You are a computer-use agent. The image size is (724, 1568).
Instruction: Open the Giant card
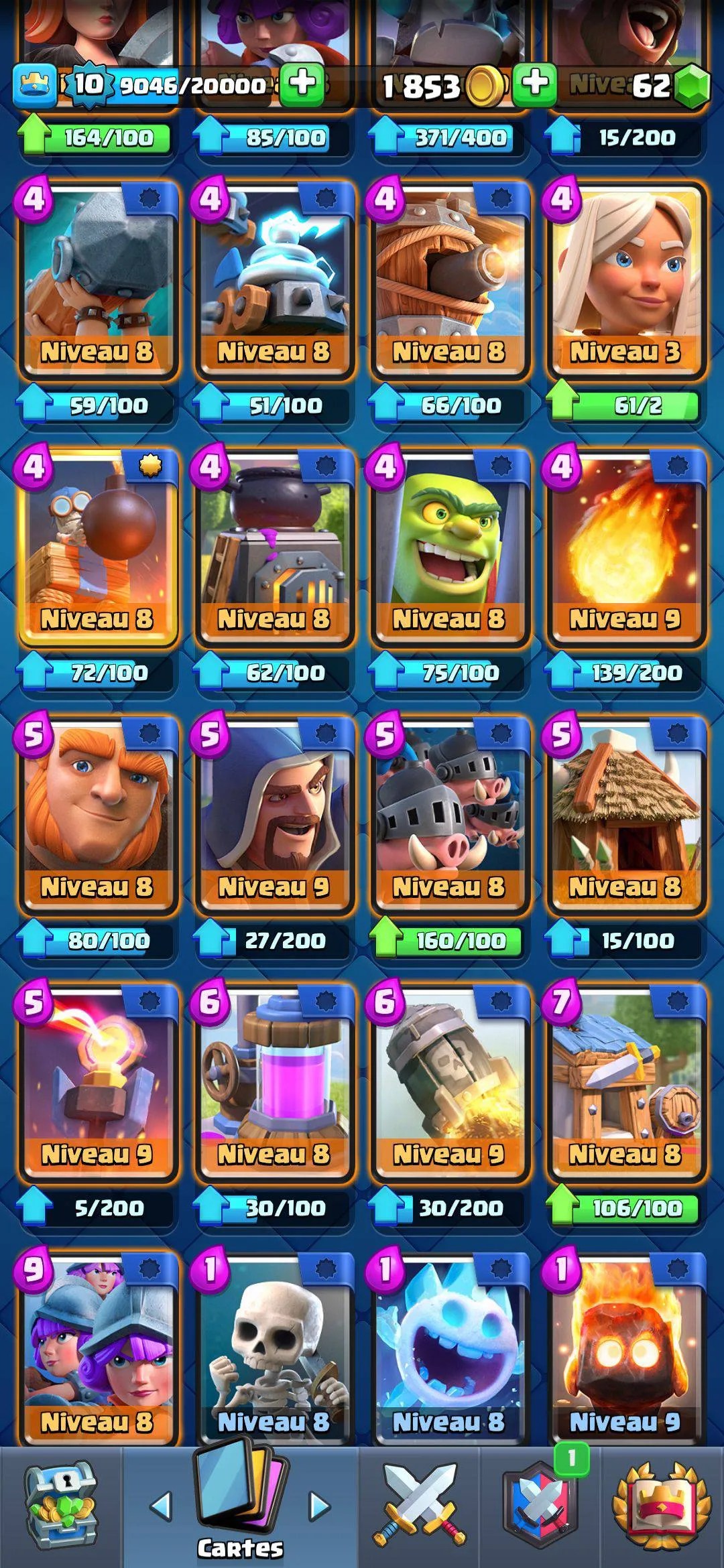[x=98, y=814]
